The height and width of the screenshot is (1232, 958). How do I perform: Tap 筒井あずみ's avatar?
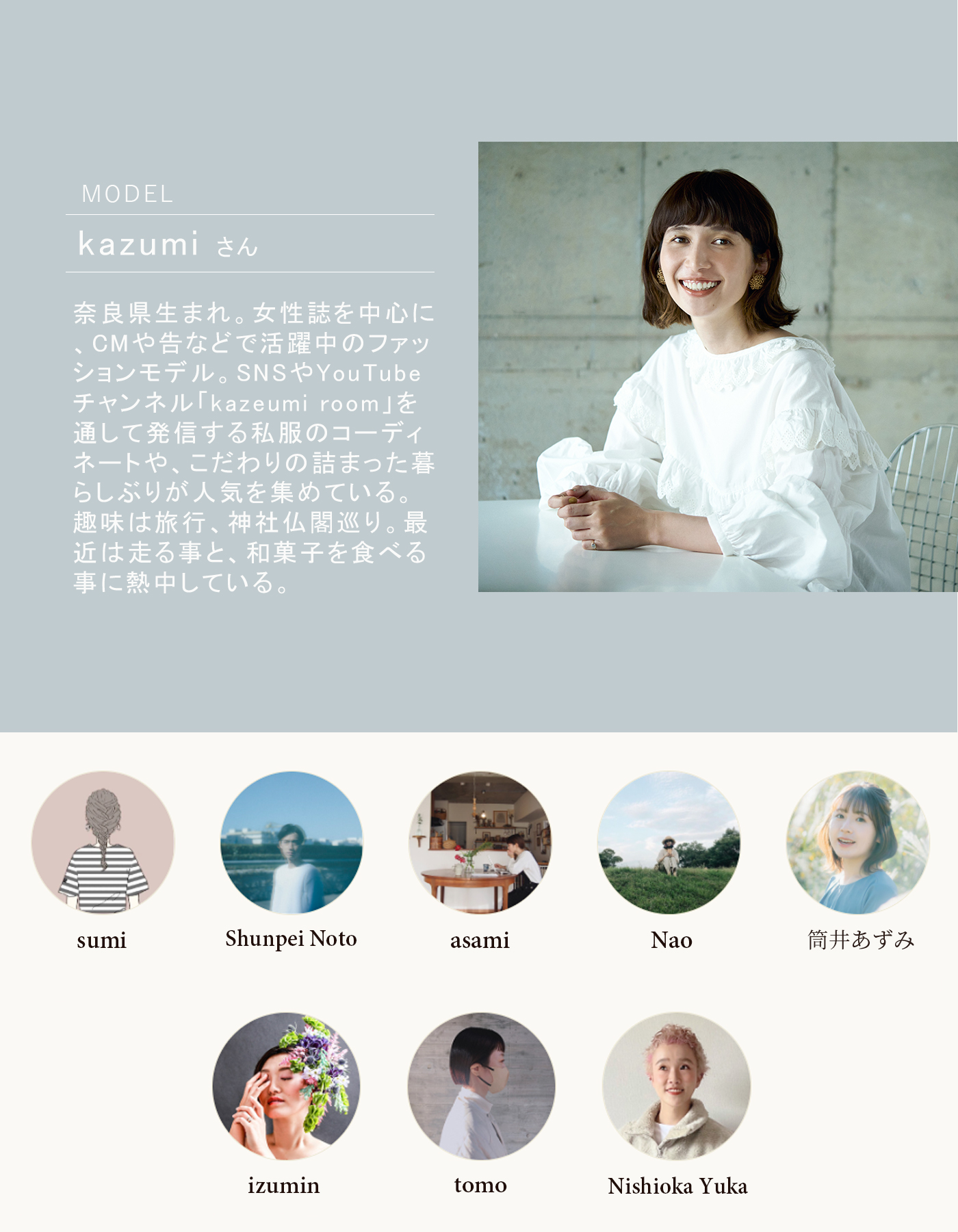(x=857, y=843)
